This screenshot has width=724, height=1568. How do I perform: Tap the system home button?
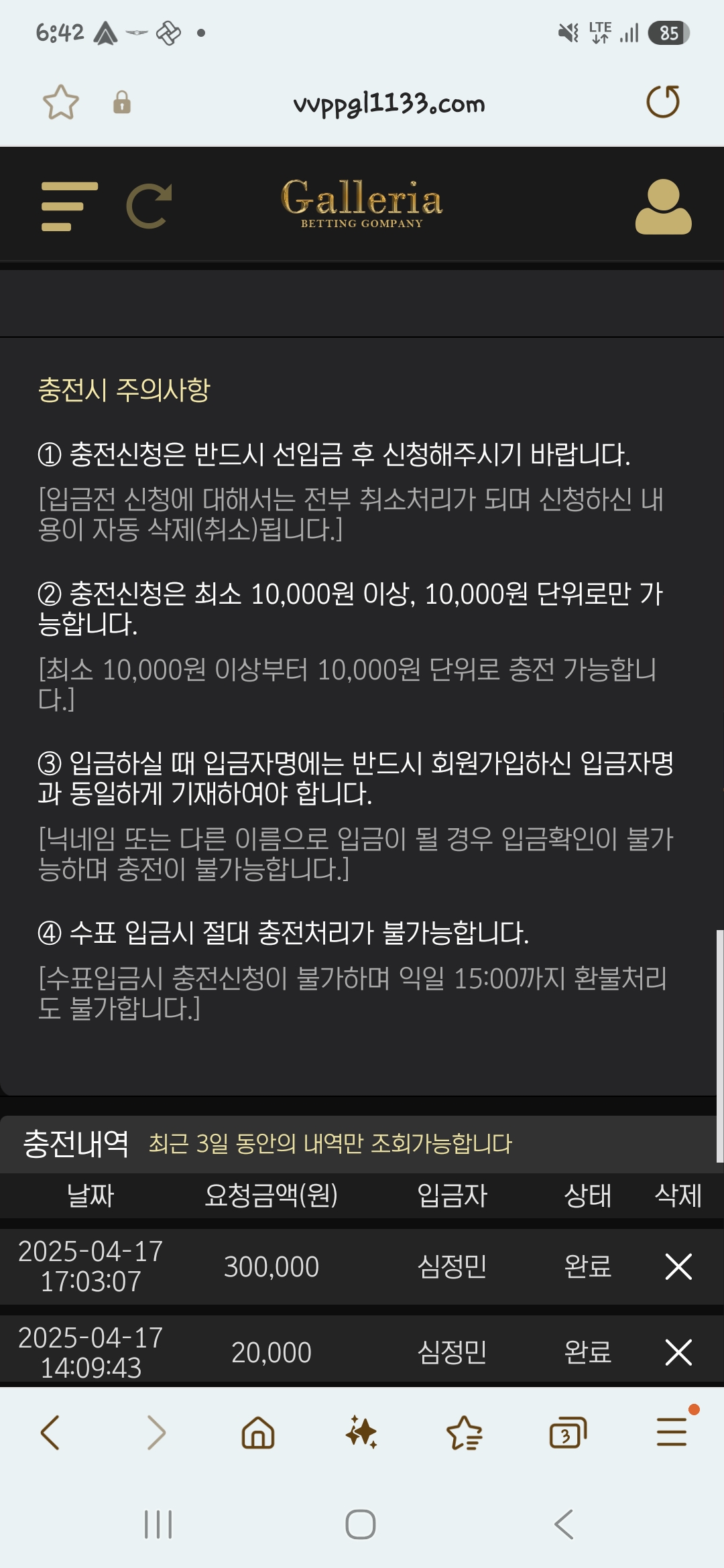361,1524
